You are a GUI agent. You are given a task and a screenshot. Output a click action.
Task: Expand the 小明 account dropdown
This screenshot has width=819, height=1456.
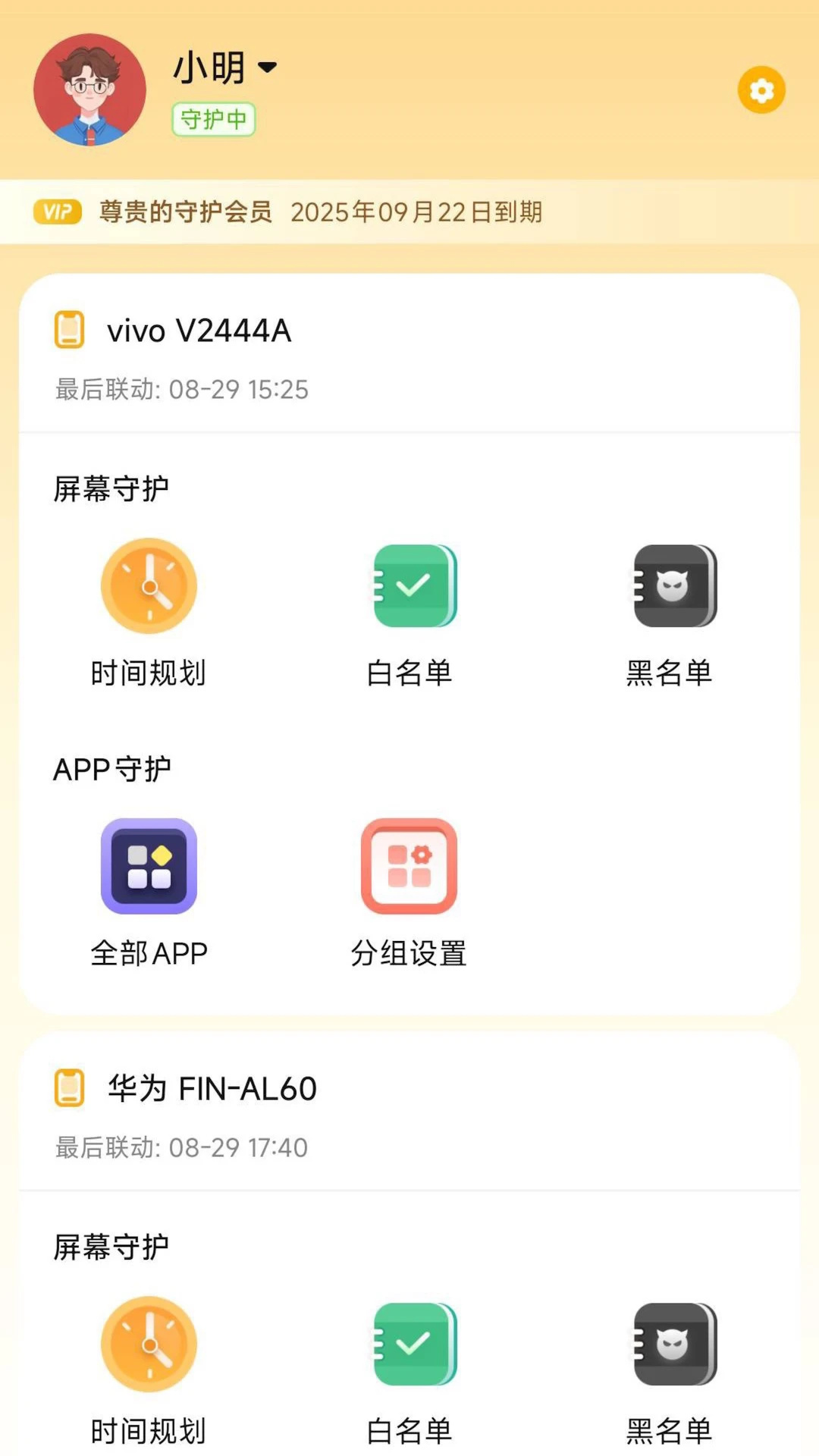[267, 67]
